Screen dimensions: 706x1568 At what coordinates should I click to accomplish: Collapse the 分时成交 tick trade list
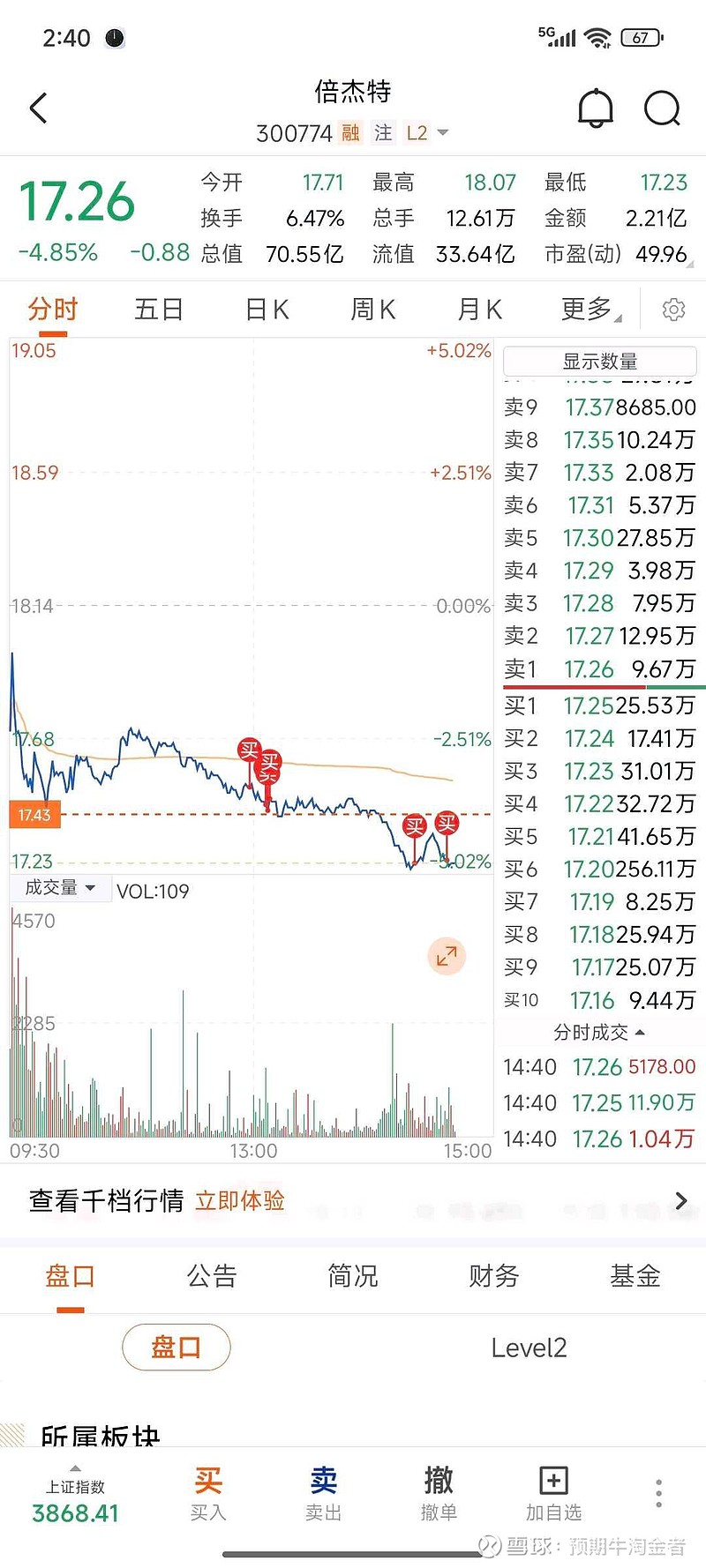tap(602, 1033)
